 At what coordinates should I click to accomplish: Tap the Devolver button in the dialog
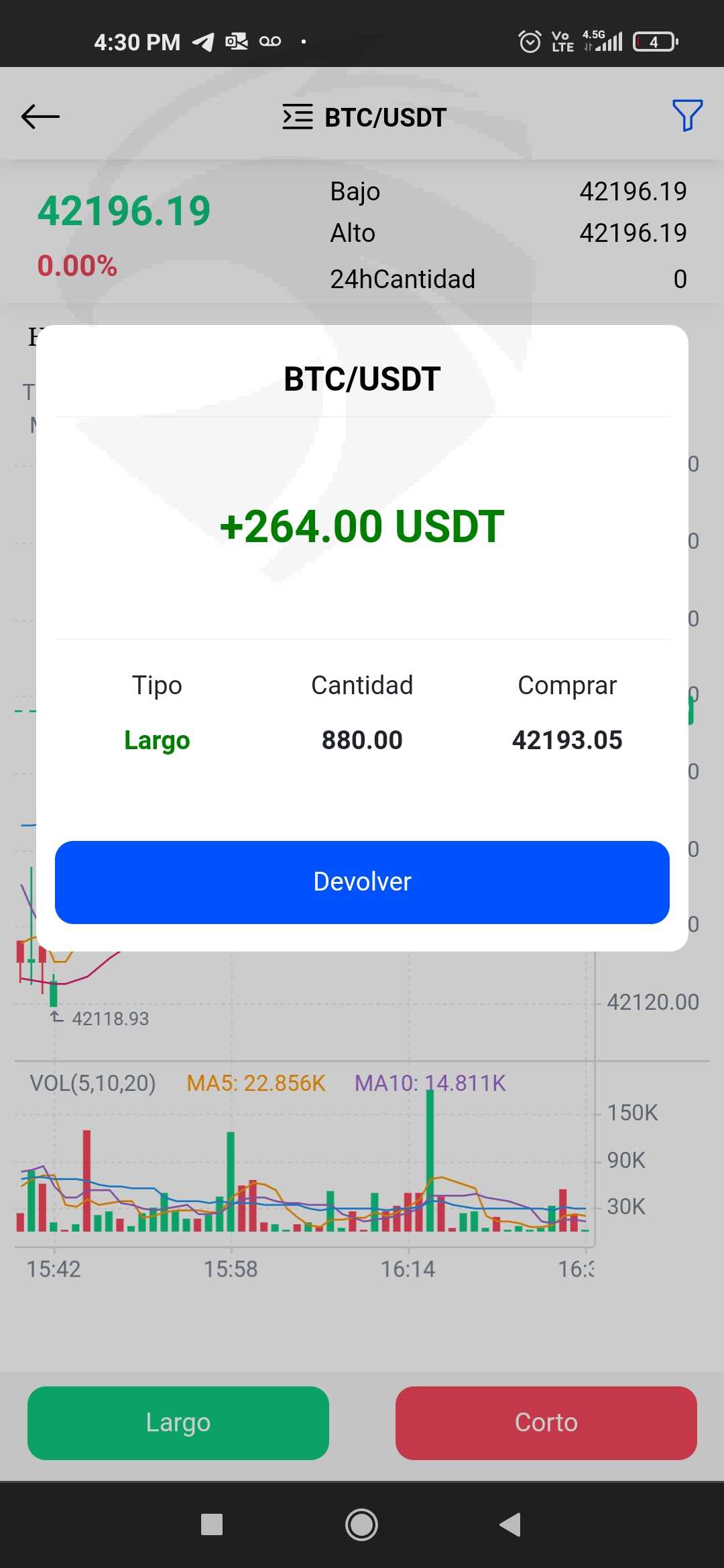coord(362,882)
